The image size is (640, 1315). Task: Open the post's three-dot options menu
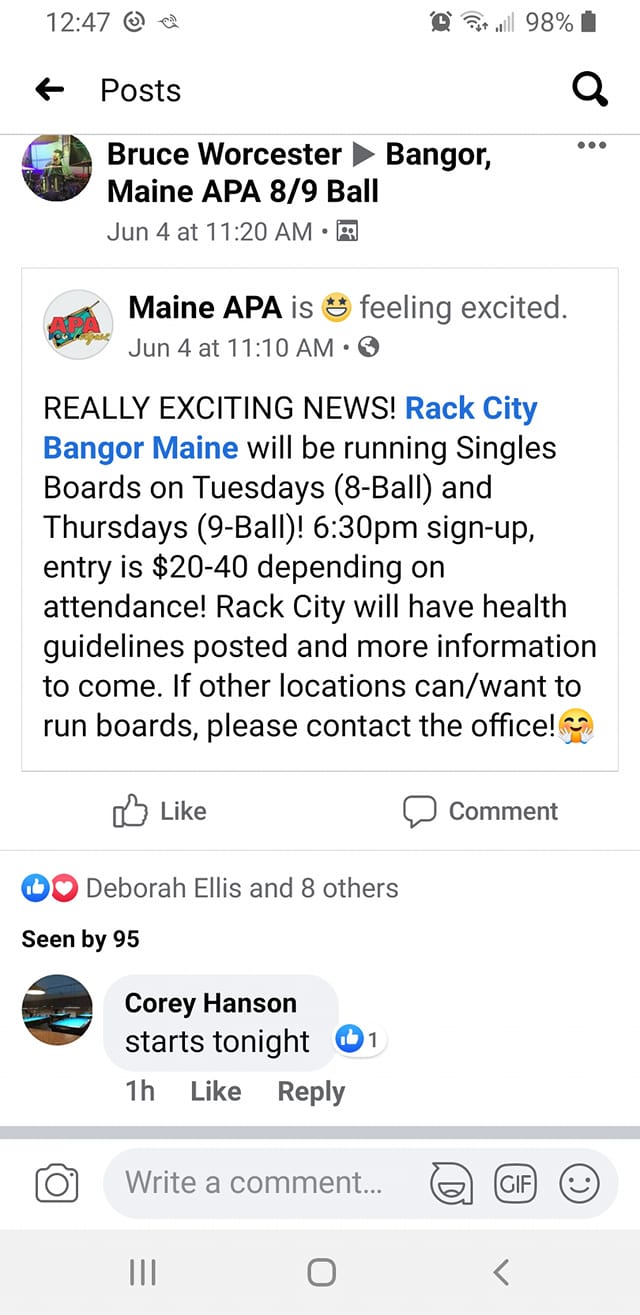tap(592, 146)
